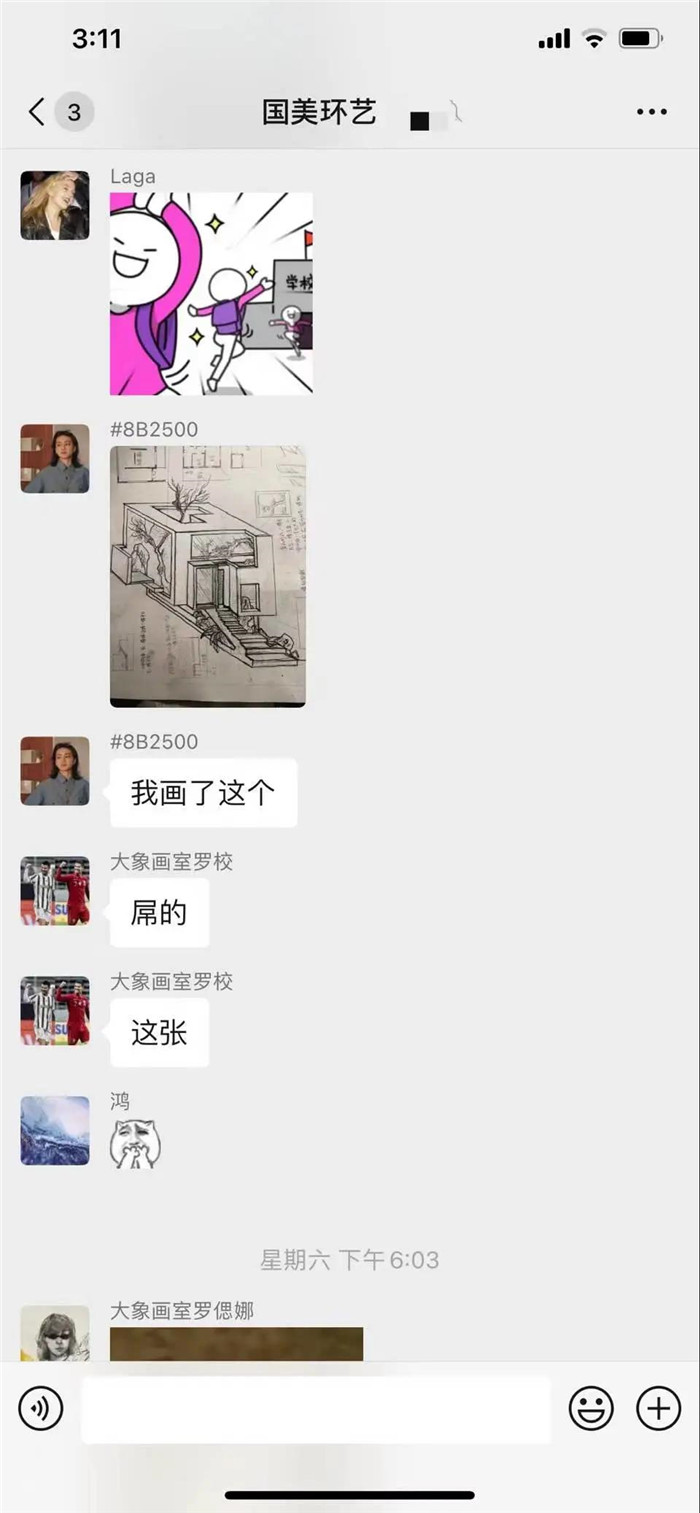Image resolution: width=700 pixels, height=1513 pixels.
Task: Open the avatar beside the 我画了这个 message
Action: (x=55, y=771)
